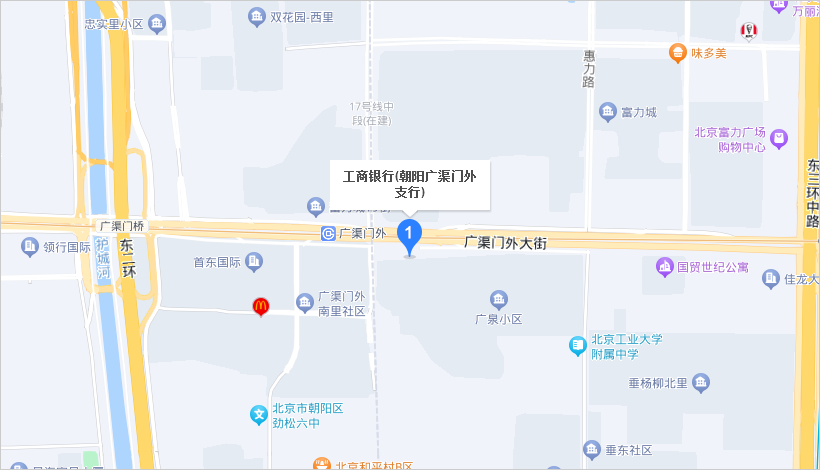This screenshot has height=470, width=820.
Task: Open the 国贸世纪公寓 map marker
Action: coord(664,267)
